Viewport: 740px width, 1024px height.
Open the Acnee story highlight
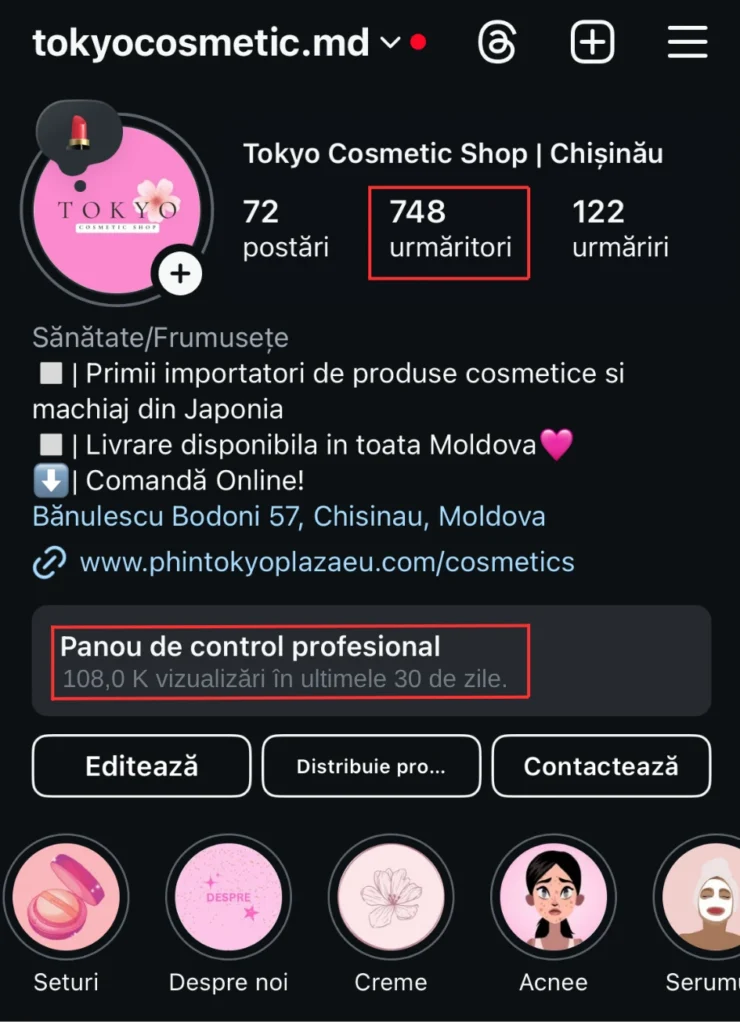[x=553, y=896]
